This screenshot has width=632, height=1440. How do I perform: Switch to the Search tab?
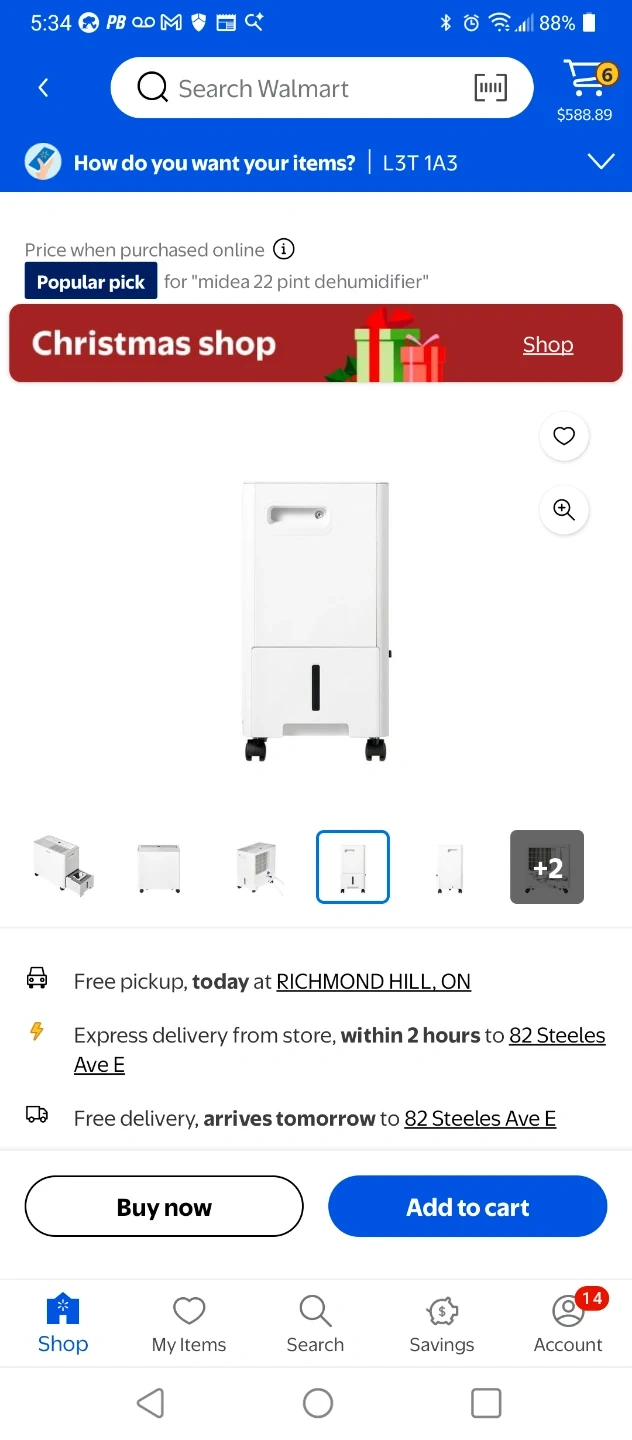point(315,1324)
